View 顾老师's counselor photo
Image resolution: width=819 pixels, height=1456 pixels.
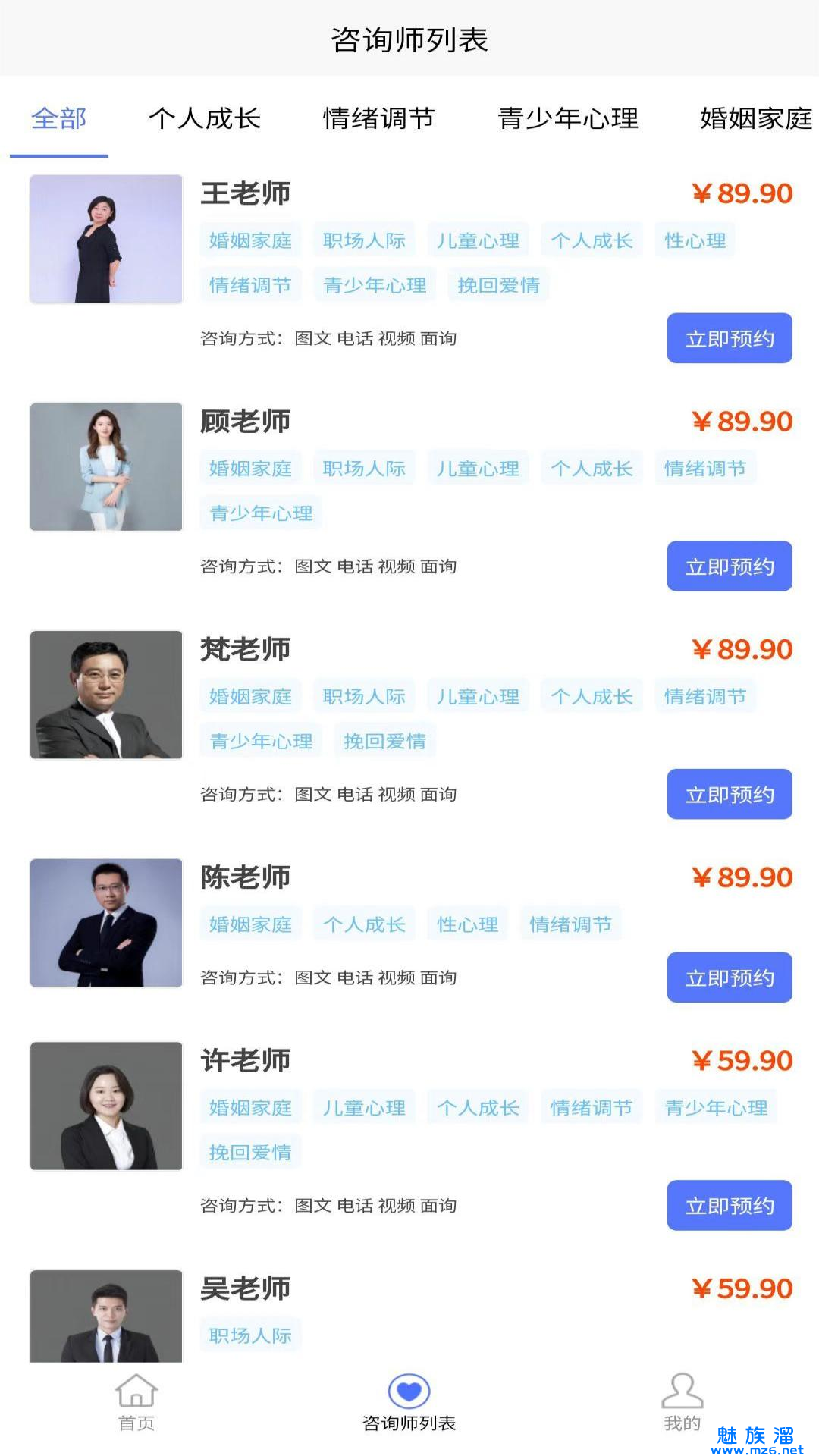(106, 467)
